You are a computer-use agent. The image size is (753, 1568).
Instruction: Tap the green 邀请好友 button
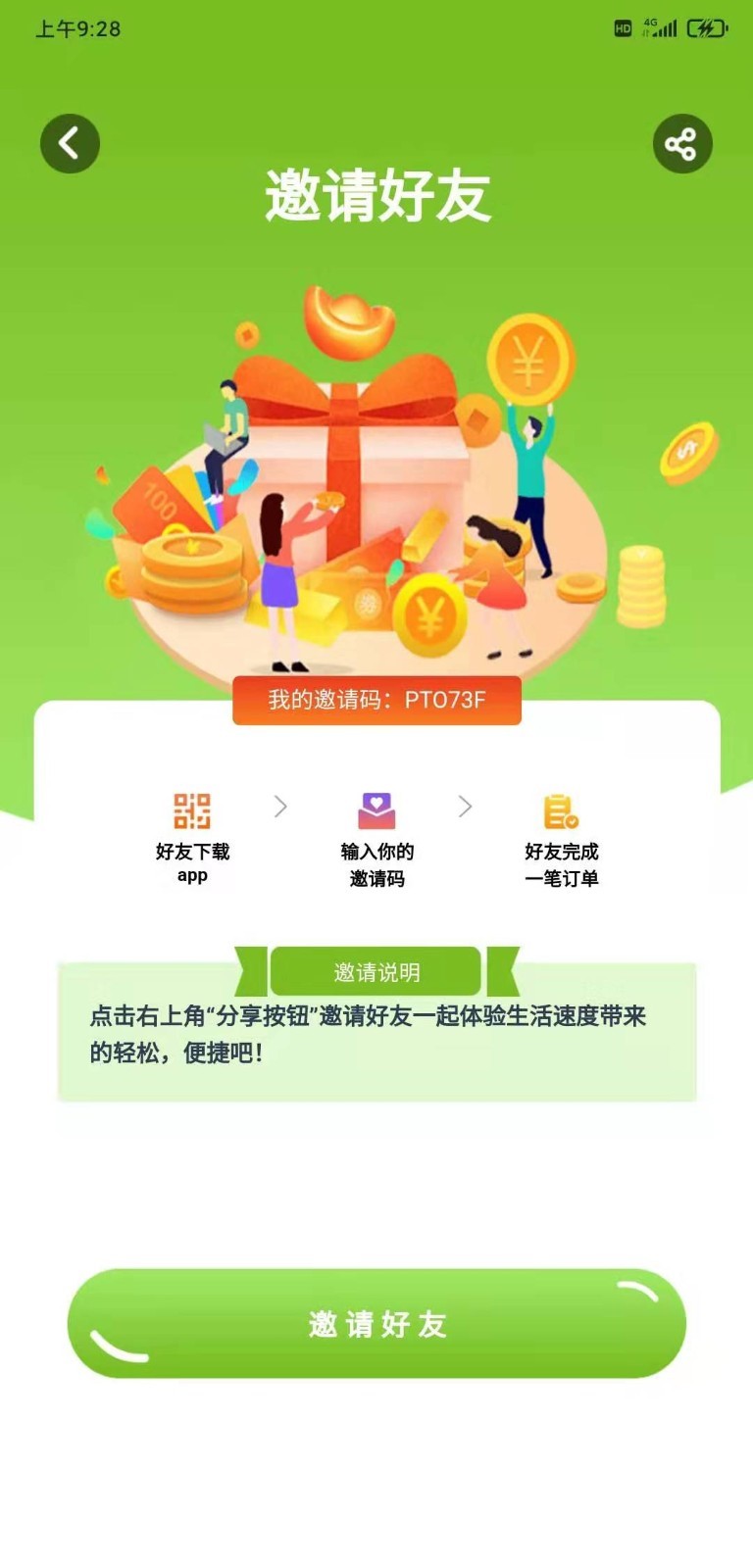pos(376,1324)
